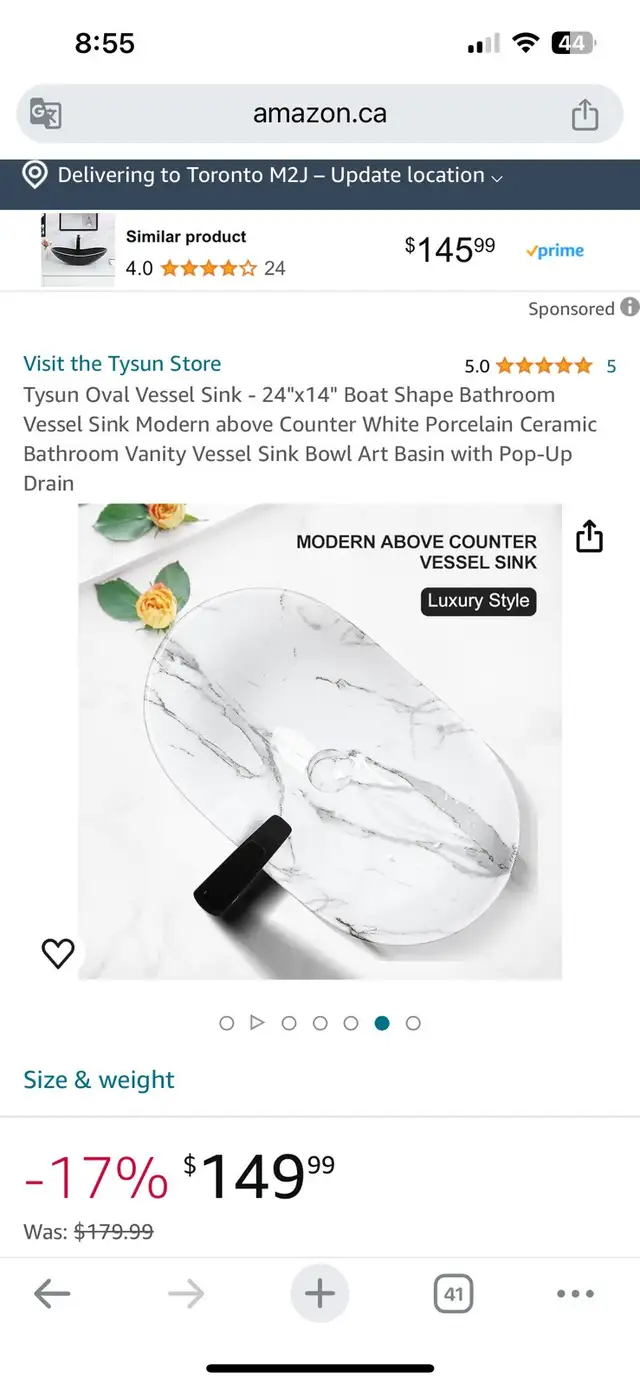Play the product video indicator
The image size is (640, 1386).
257,1023
